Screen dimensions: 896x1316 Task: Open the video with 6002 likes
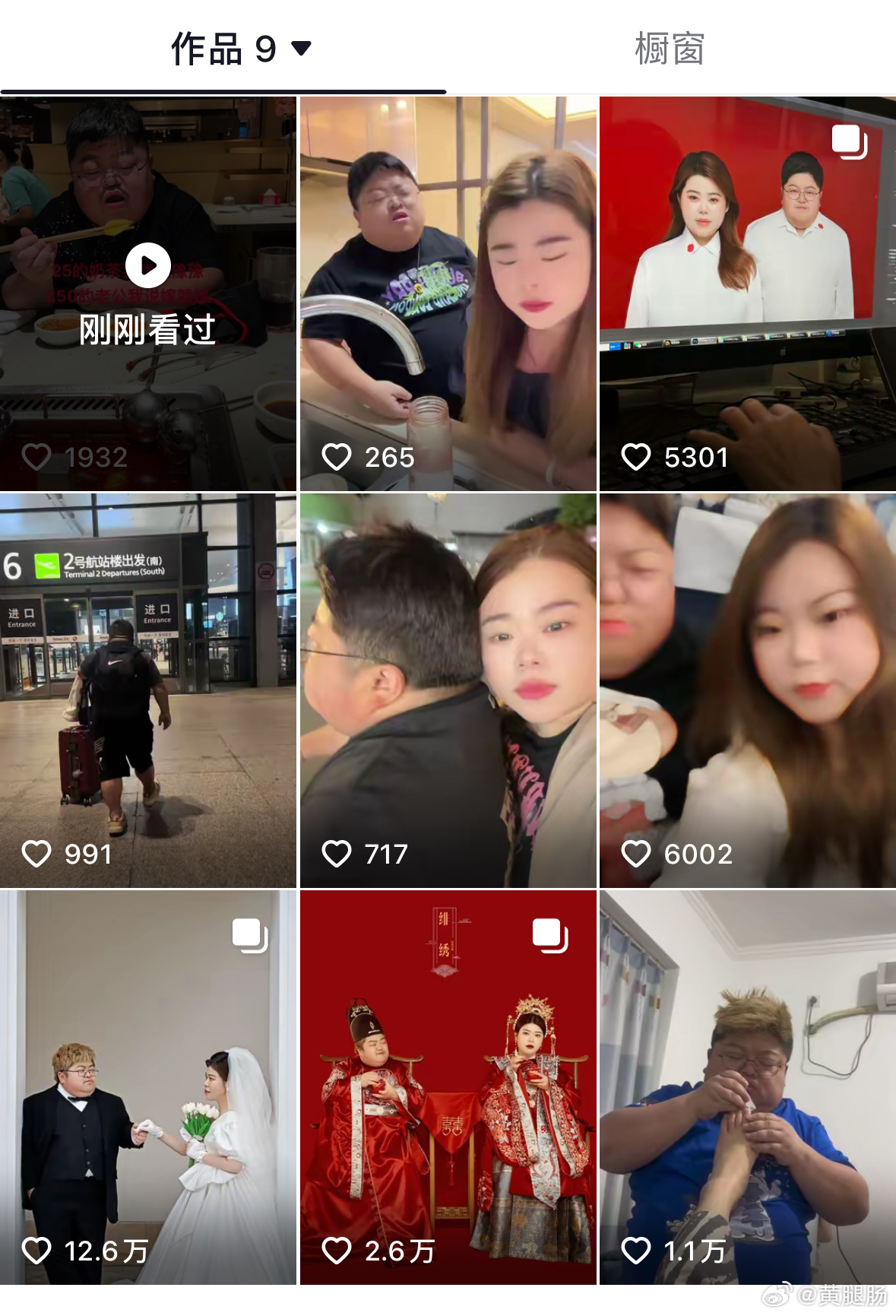point(747,690)
